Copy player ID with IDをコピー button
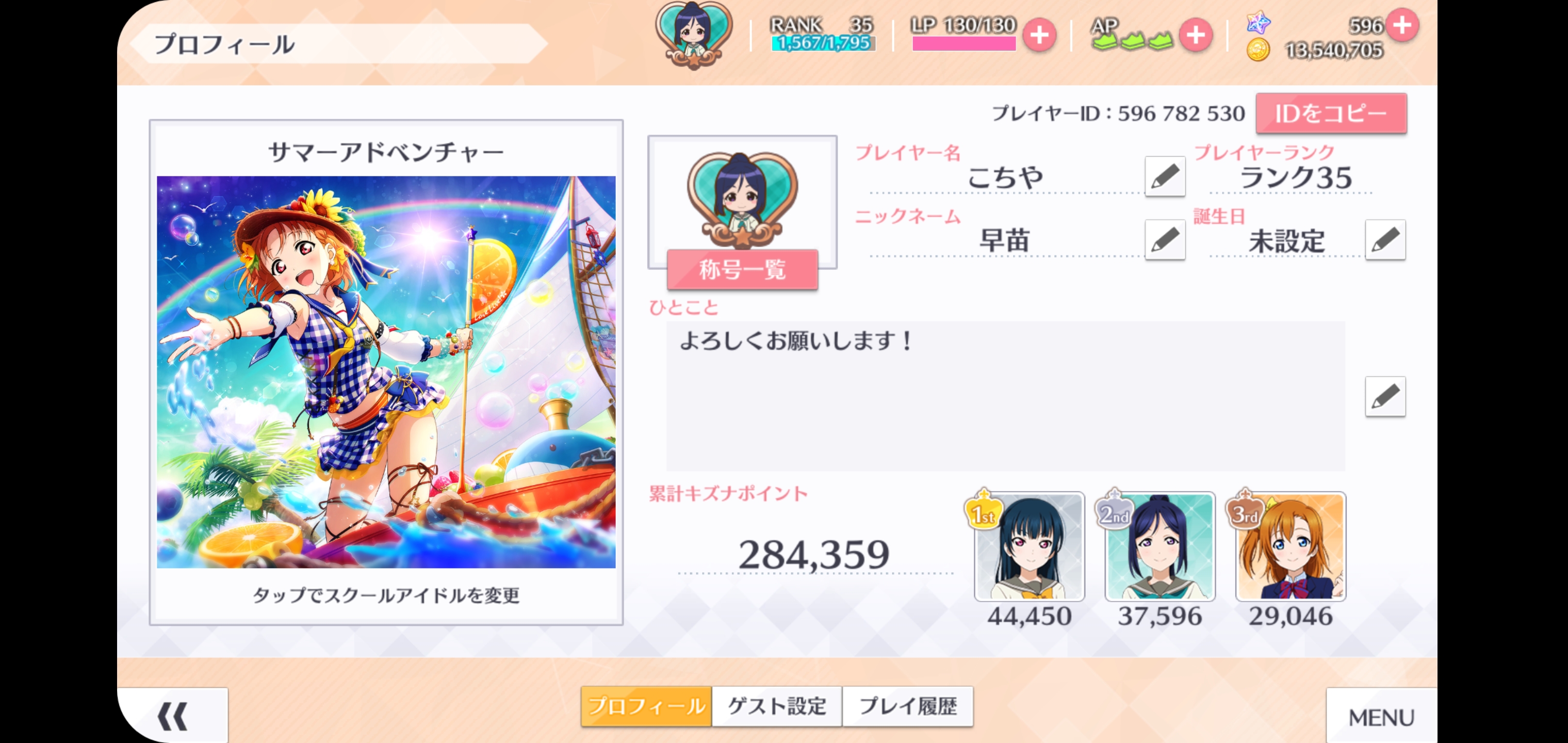Viewport: 1568px width, 743px height. tap(1331, 114)
